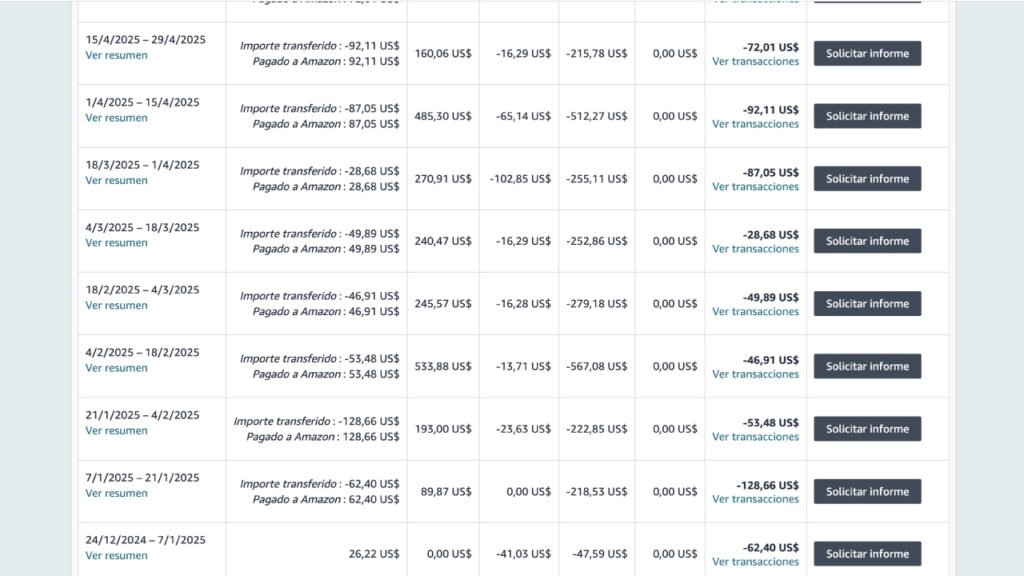The image size is (1024, 576).
Task: Select Solicitar informe for 18/2/2025 – 4/3/2025
Action: click(x=867, y=304)
